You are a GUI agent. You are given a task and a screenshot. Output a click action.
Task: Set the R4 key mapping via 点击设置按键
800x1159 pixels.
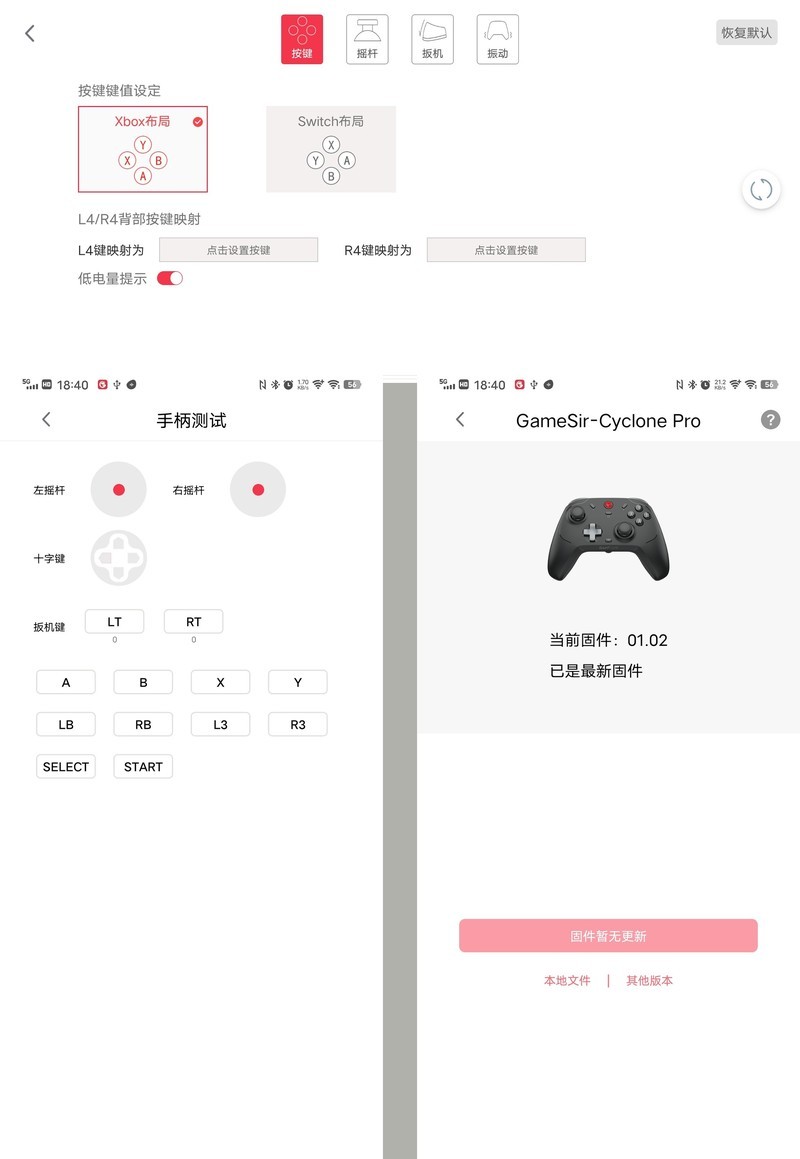[506, 249]
